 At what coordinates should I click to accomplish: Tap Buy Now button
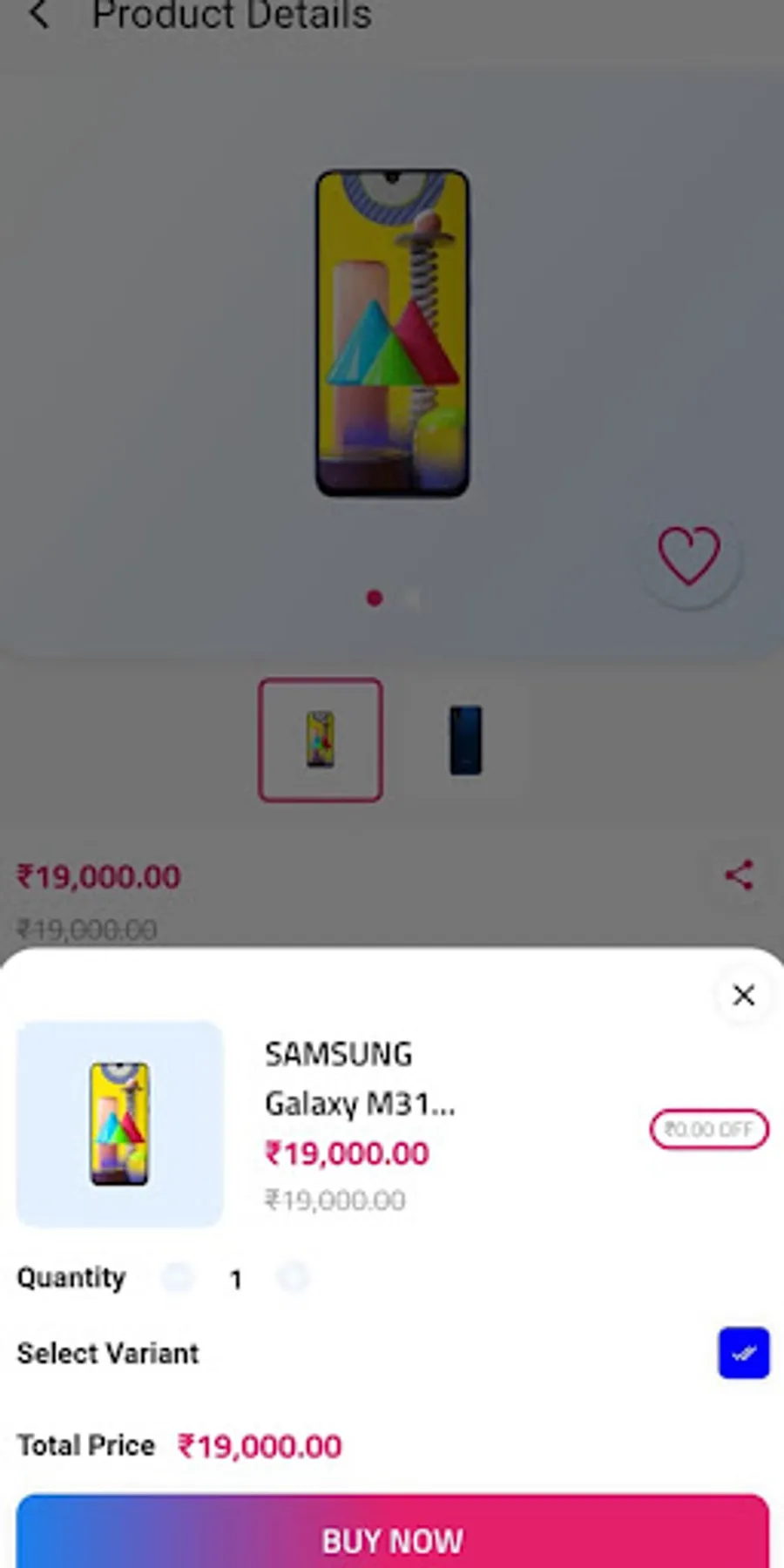392,1538
